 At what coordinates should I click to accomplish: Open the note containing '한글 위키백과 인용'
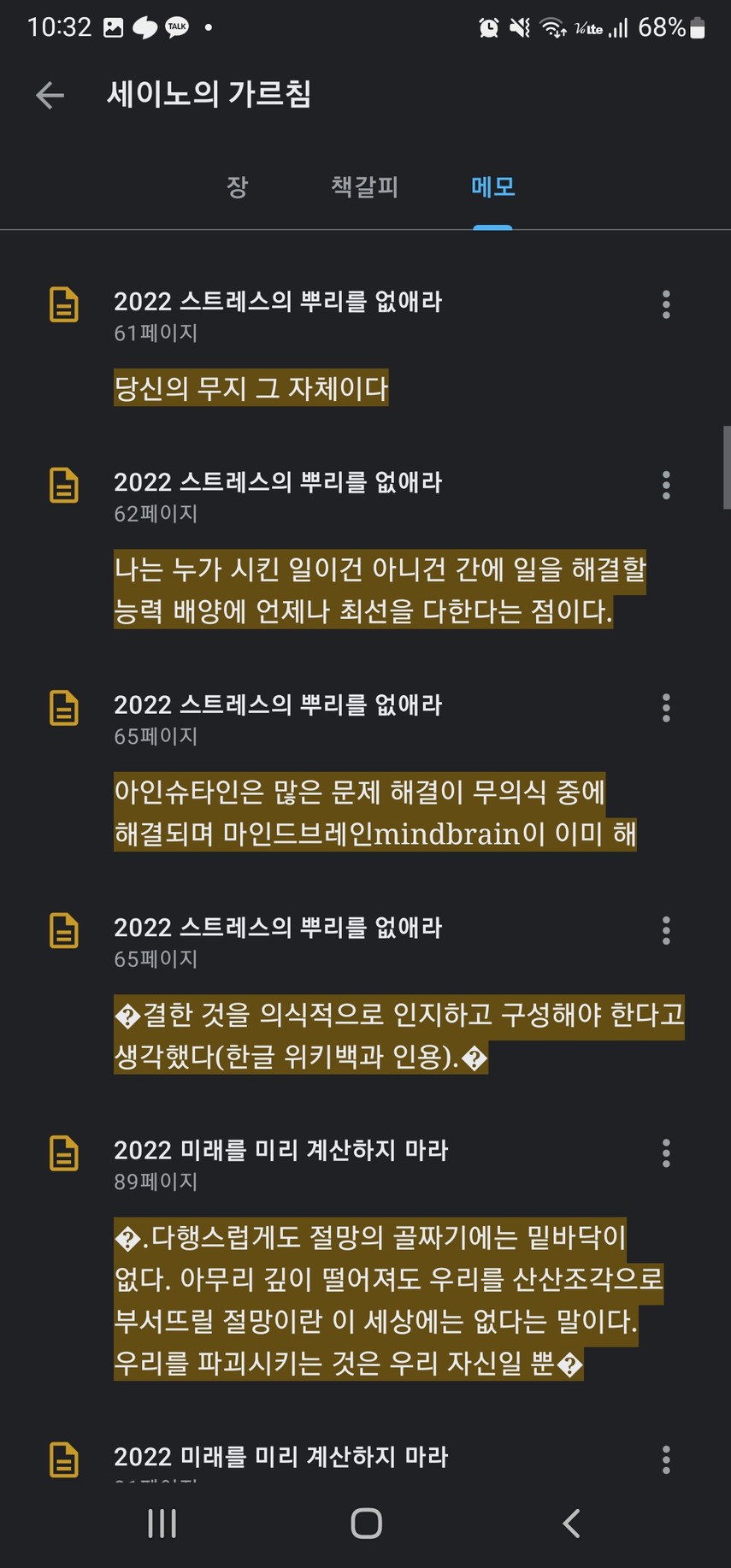(x=399, y=1035)
